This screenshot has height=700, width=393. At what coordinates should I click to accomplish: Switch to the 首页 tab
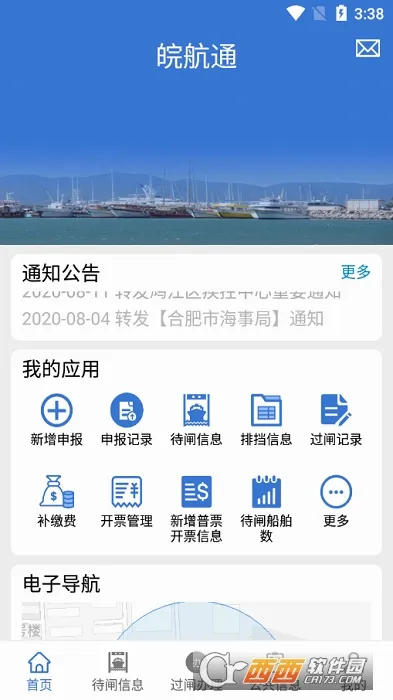point(39,671)
